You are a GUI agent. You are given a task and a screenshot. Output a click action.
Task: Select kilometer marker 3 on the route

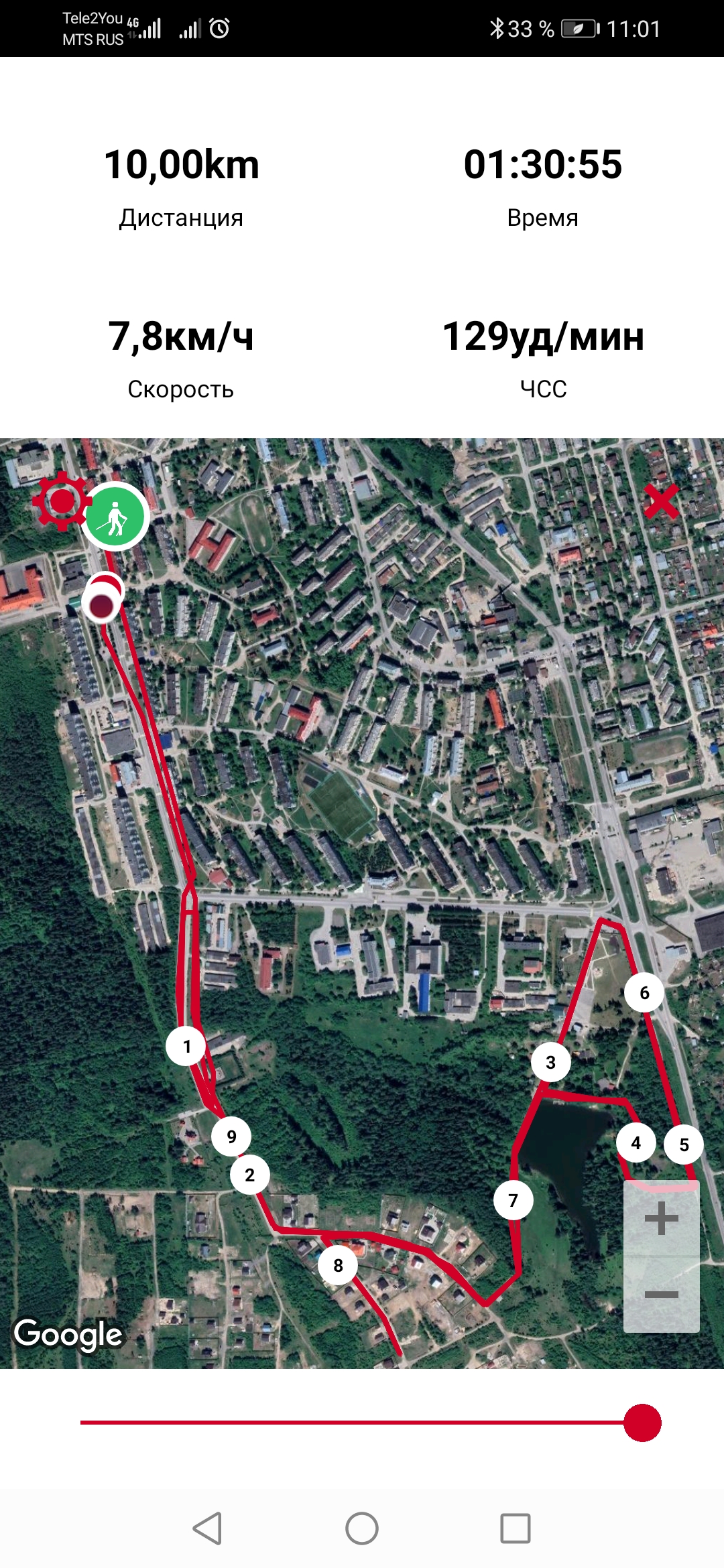(550, 1062)
